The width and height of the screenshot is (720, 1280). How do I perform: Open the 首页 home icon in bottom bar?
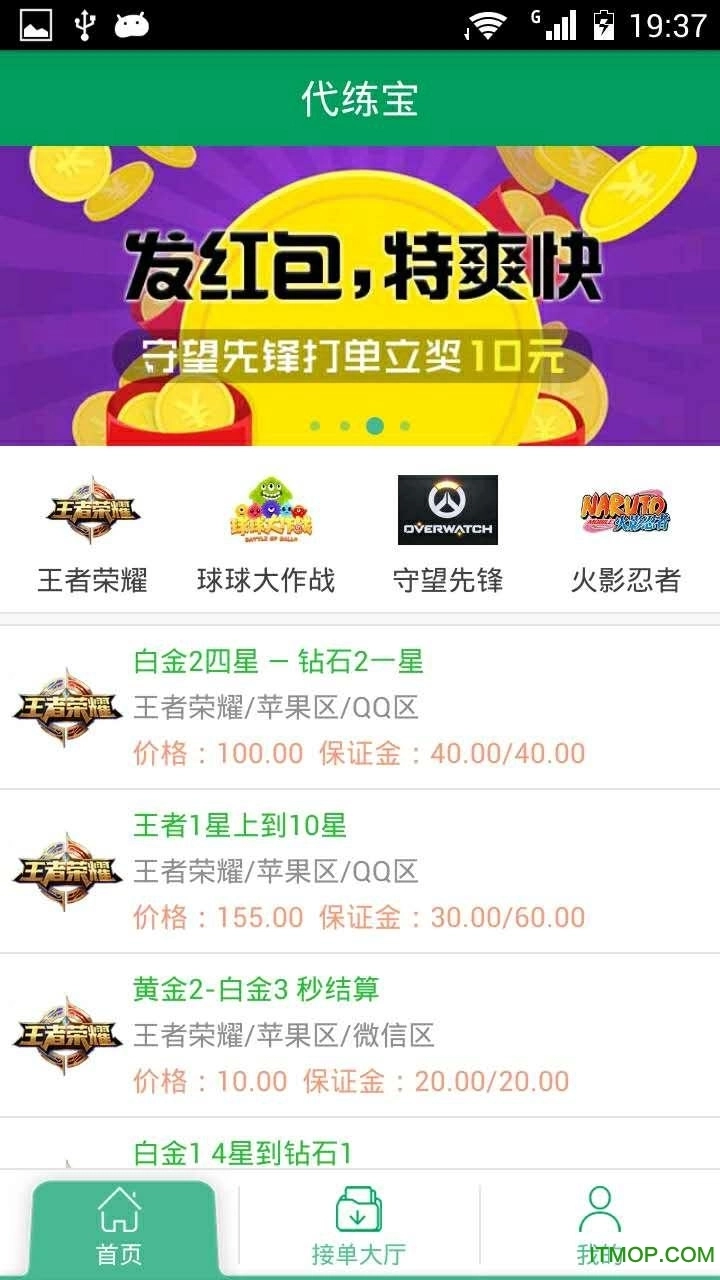(x=120, y=1210)
